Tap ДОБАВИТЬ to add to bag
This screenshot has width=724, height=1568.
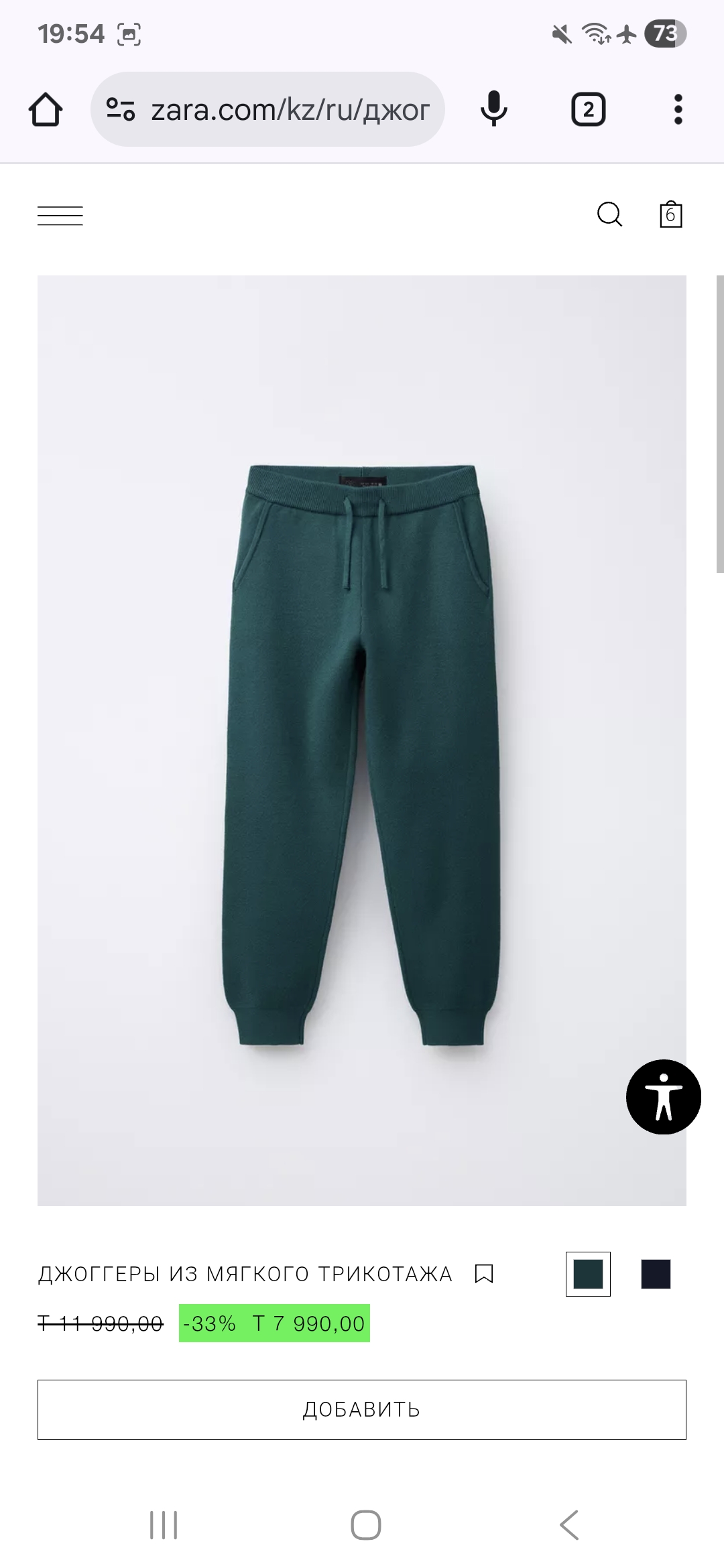coord(362,1409)
